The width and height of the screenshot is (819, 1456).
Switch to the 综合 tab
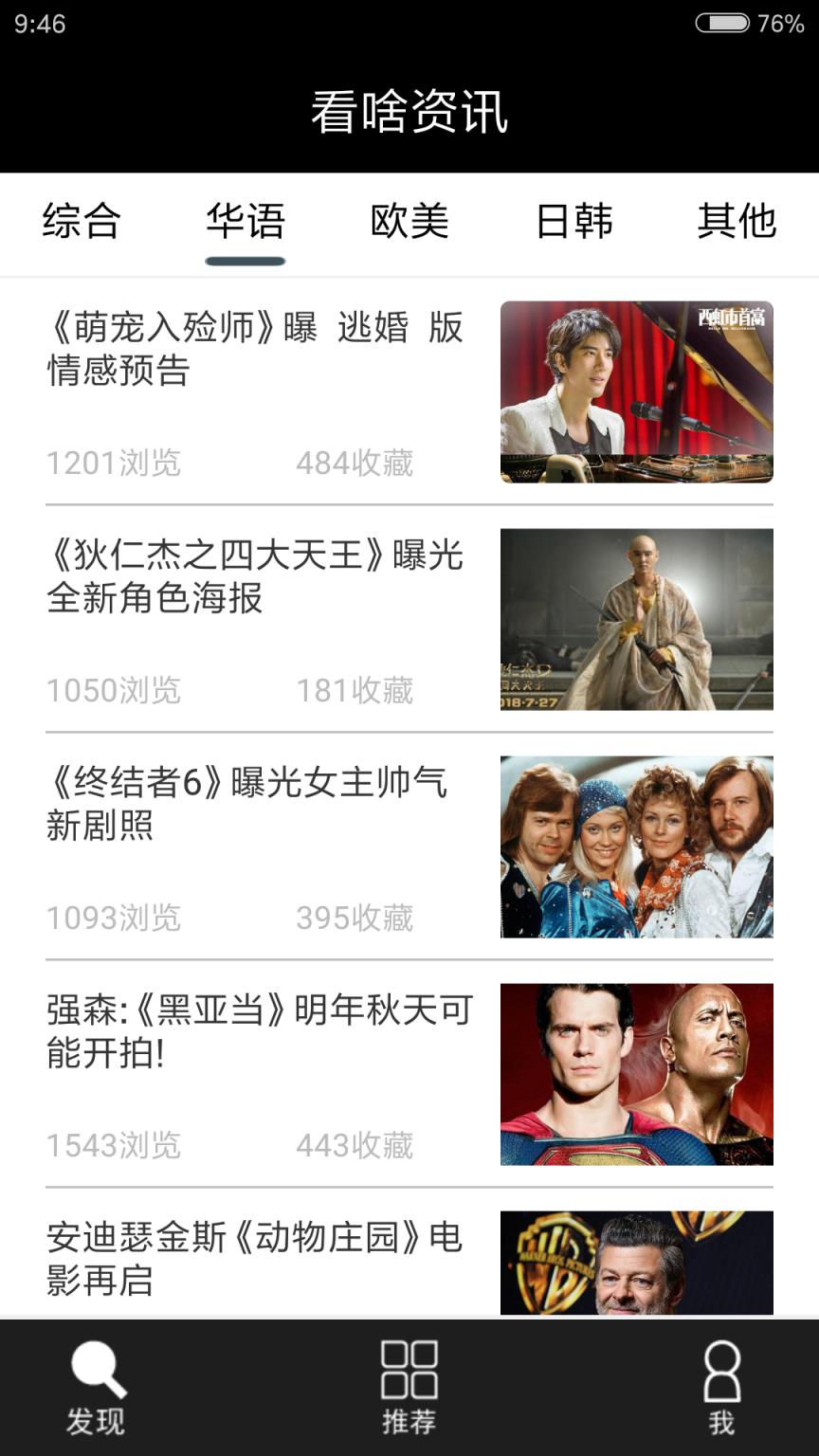81,221
